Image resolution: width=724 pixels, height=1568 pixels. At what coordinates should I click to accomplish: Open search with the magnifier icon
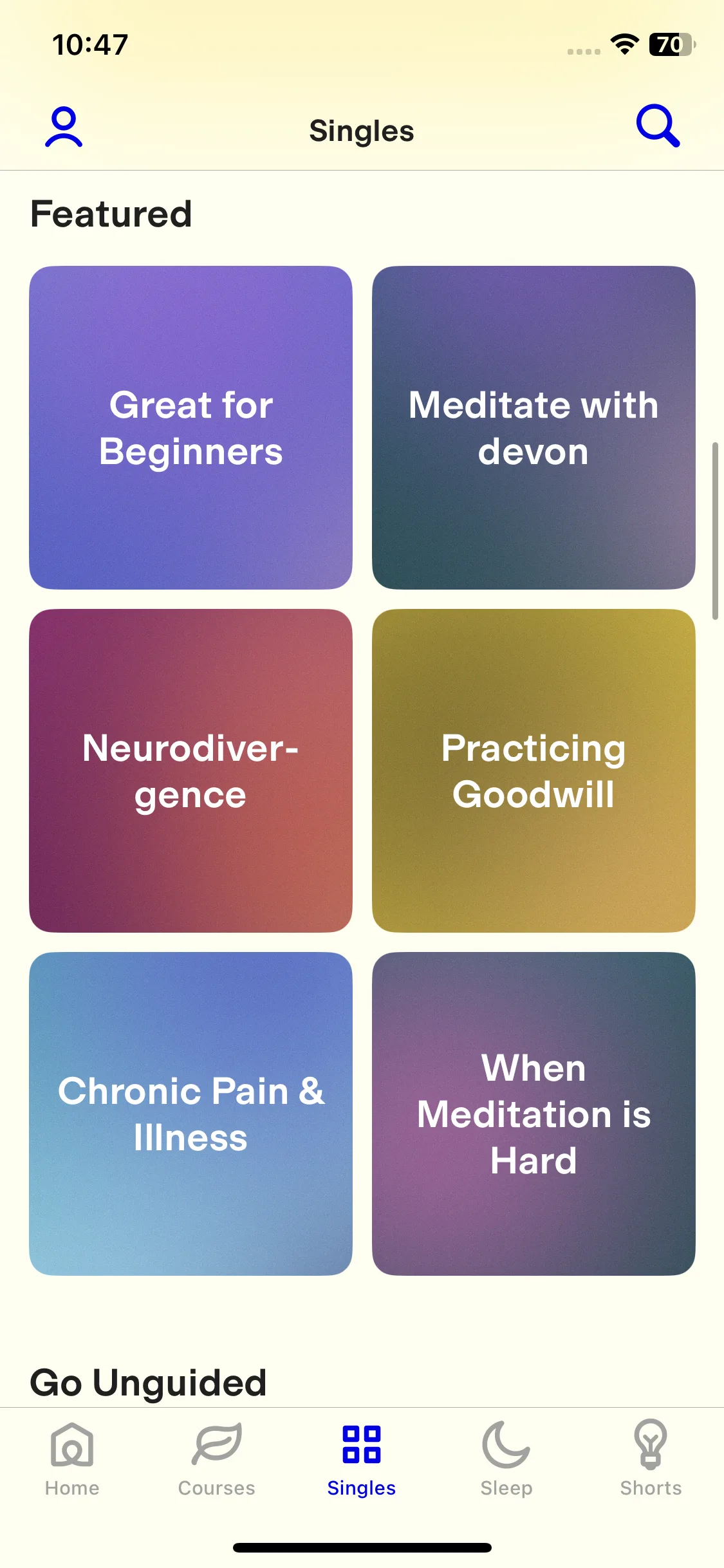(658, 126)
